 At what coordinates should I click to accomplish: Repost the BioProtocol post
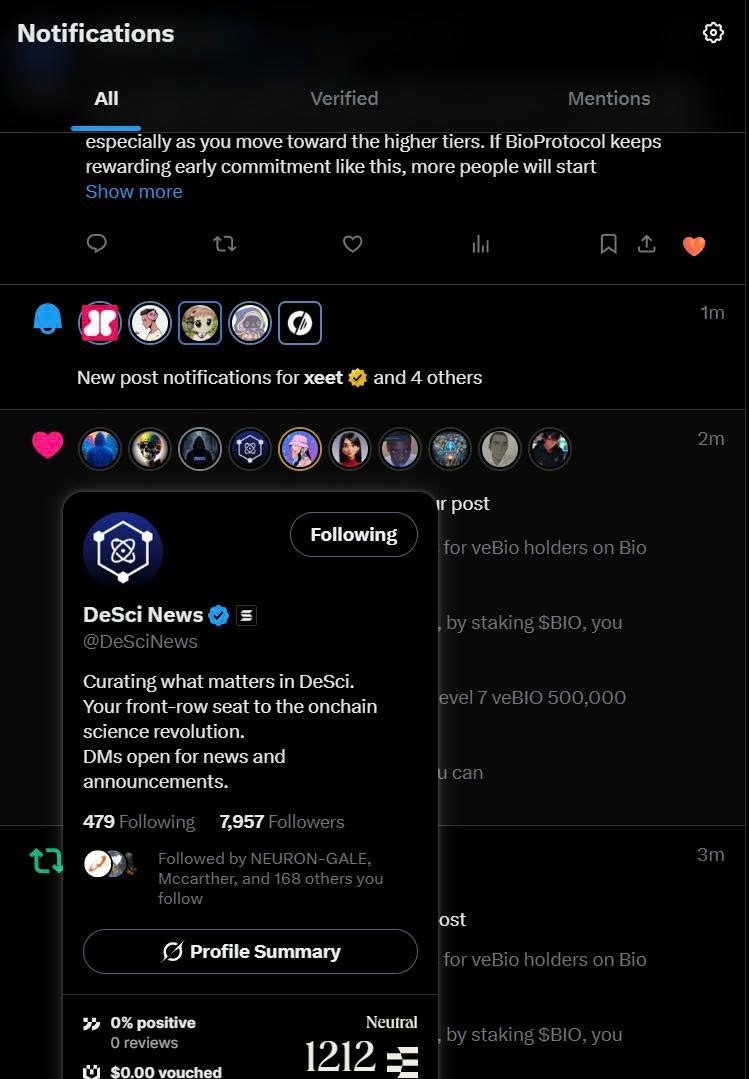[x=225, y=244]
